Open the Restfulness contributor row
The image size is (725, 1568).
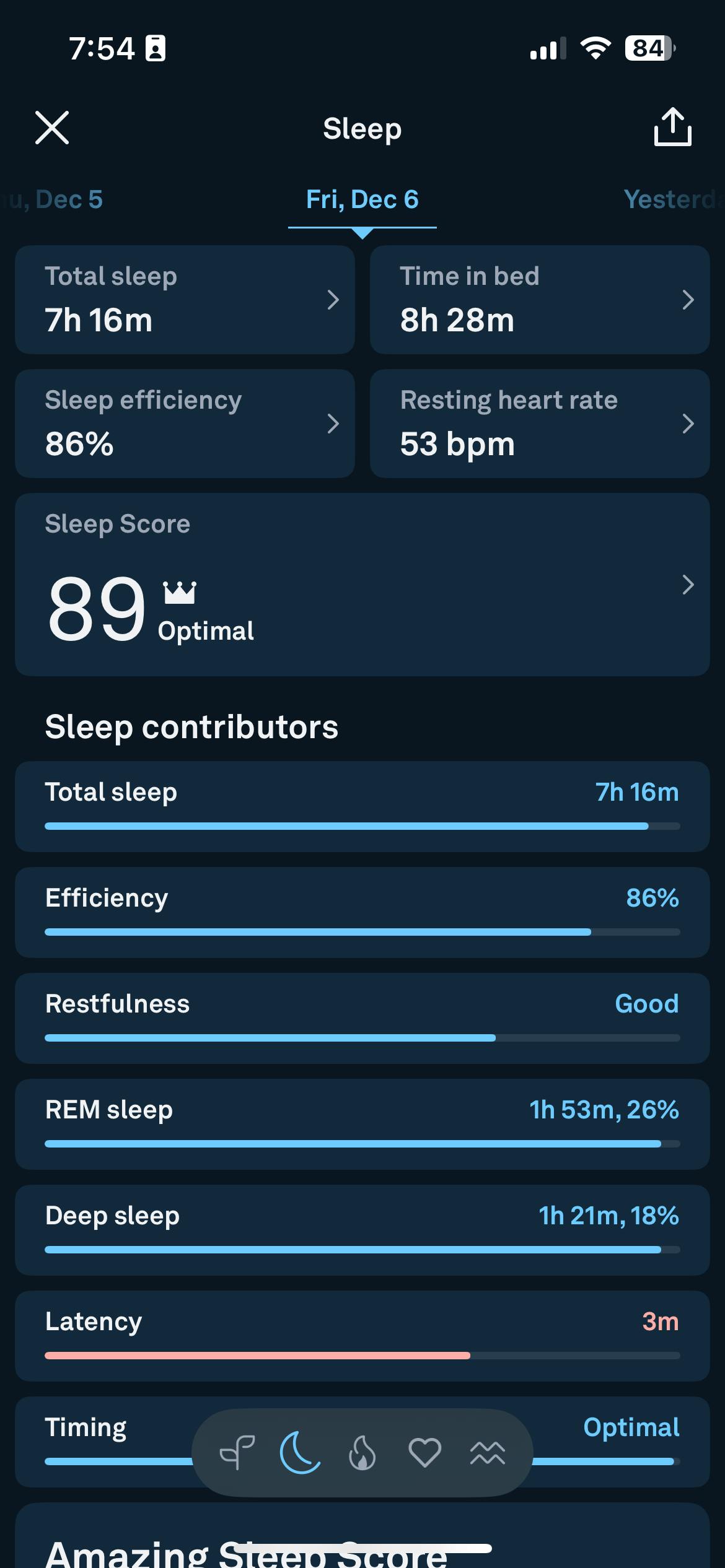362,1018
